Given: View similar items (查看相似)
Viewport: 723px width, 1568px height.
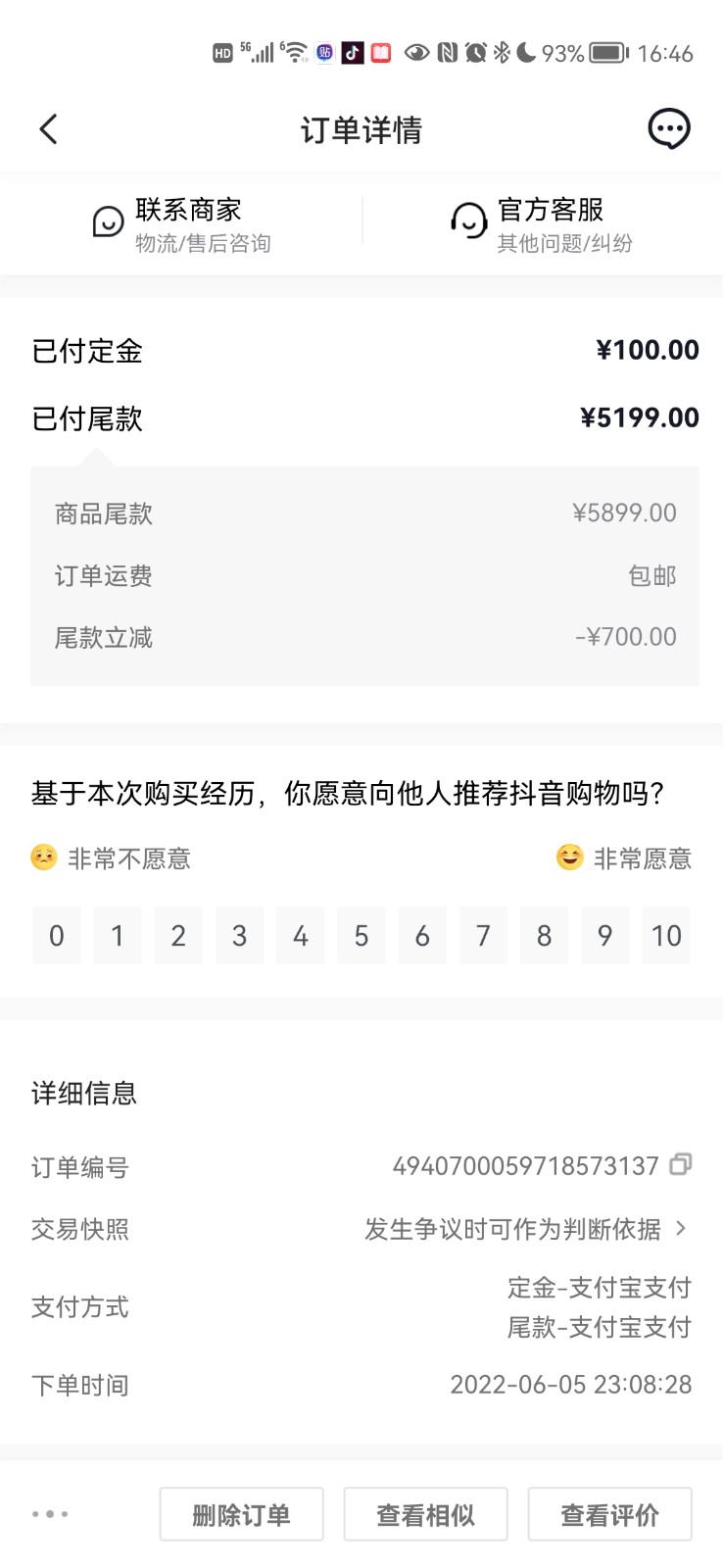Looking at the screenshot, I should click(x=425, y=1514).
